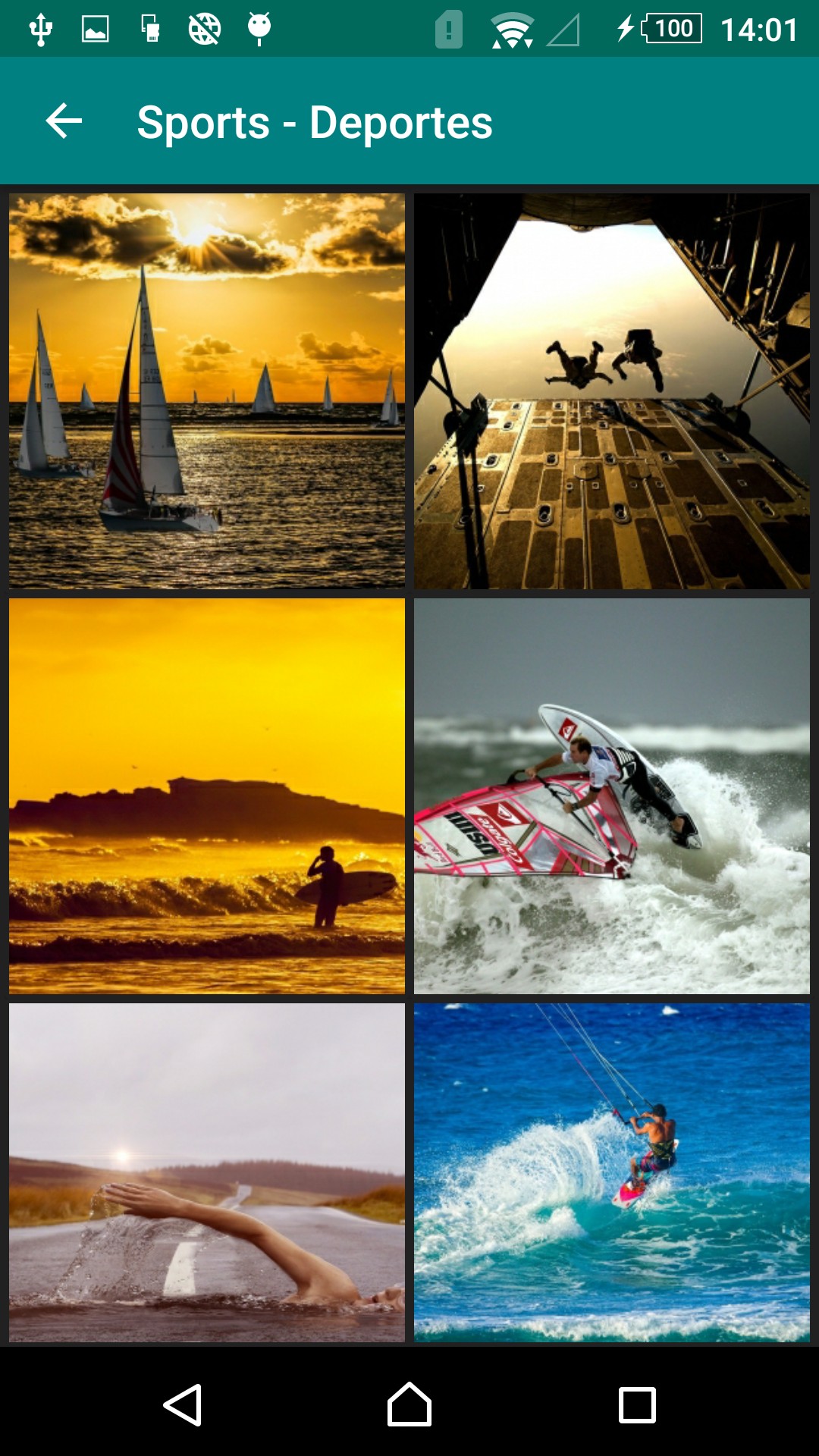Open the kitesurfer on blue water image

point(612,1172)
